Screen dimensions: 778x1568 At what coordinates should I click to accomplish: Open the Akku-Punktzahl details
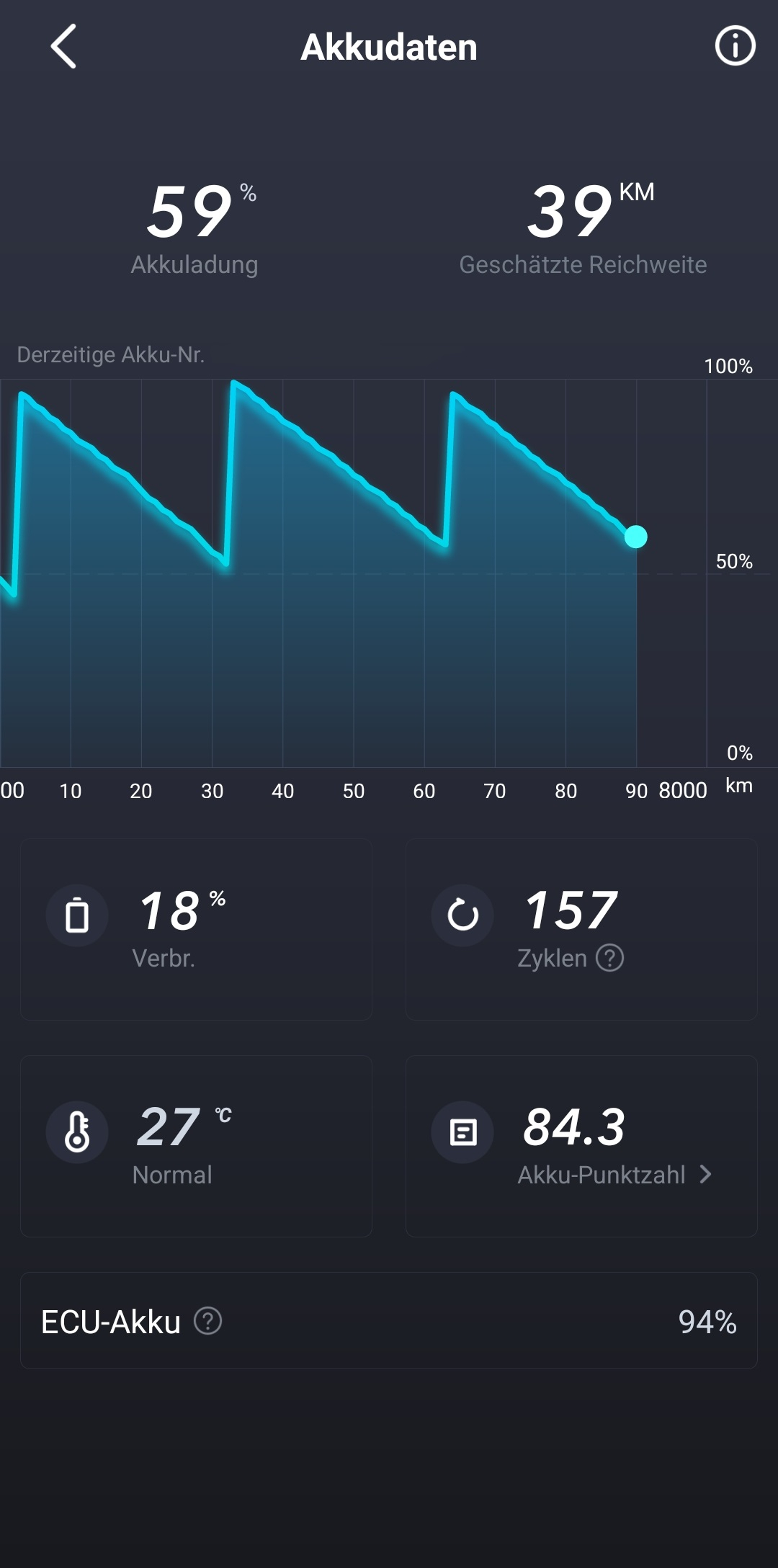(614, 1175)
